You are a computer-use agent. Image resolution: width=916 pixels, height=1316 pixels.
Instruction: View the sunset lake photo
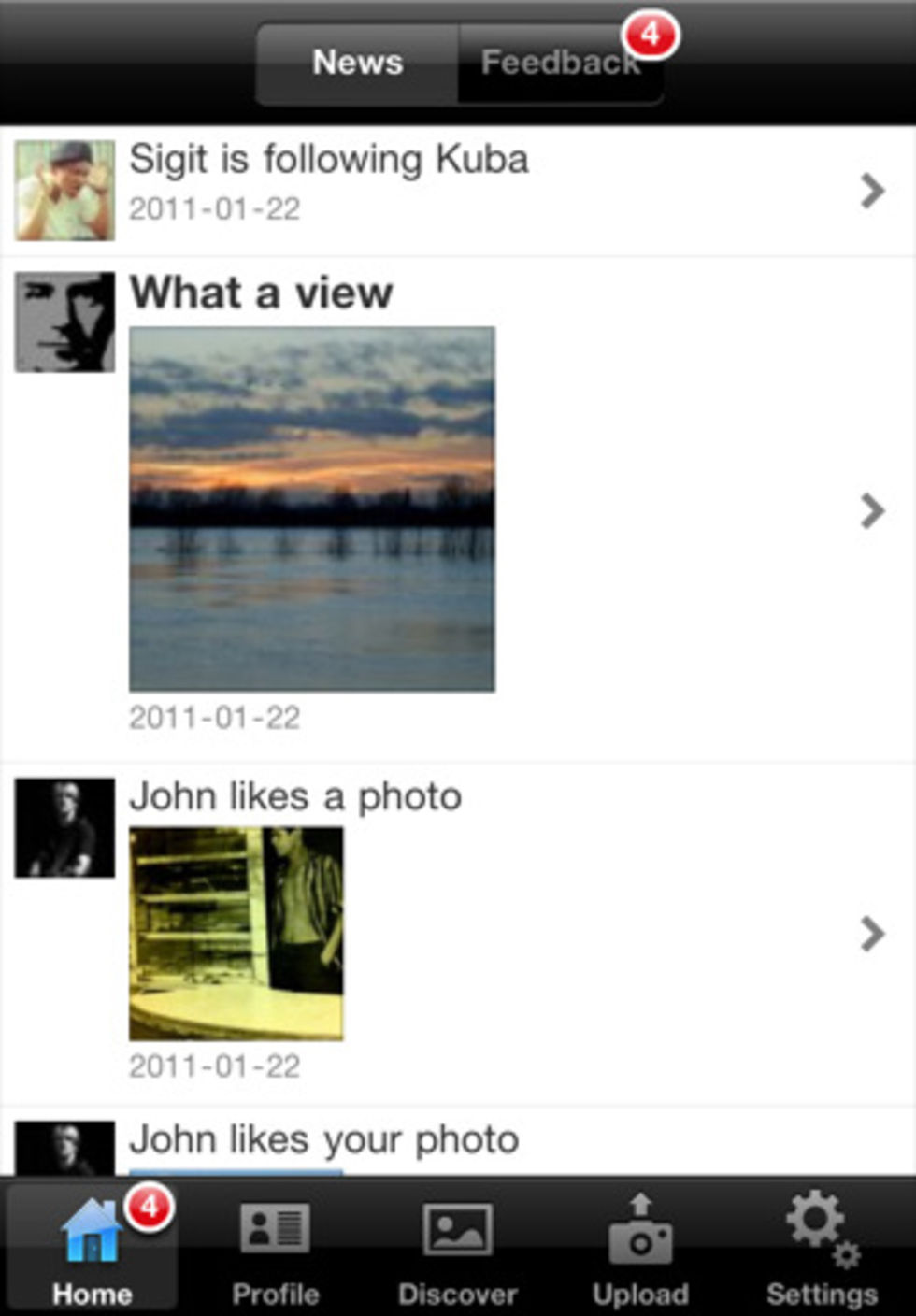312,509
